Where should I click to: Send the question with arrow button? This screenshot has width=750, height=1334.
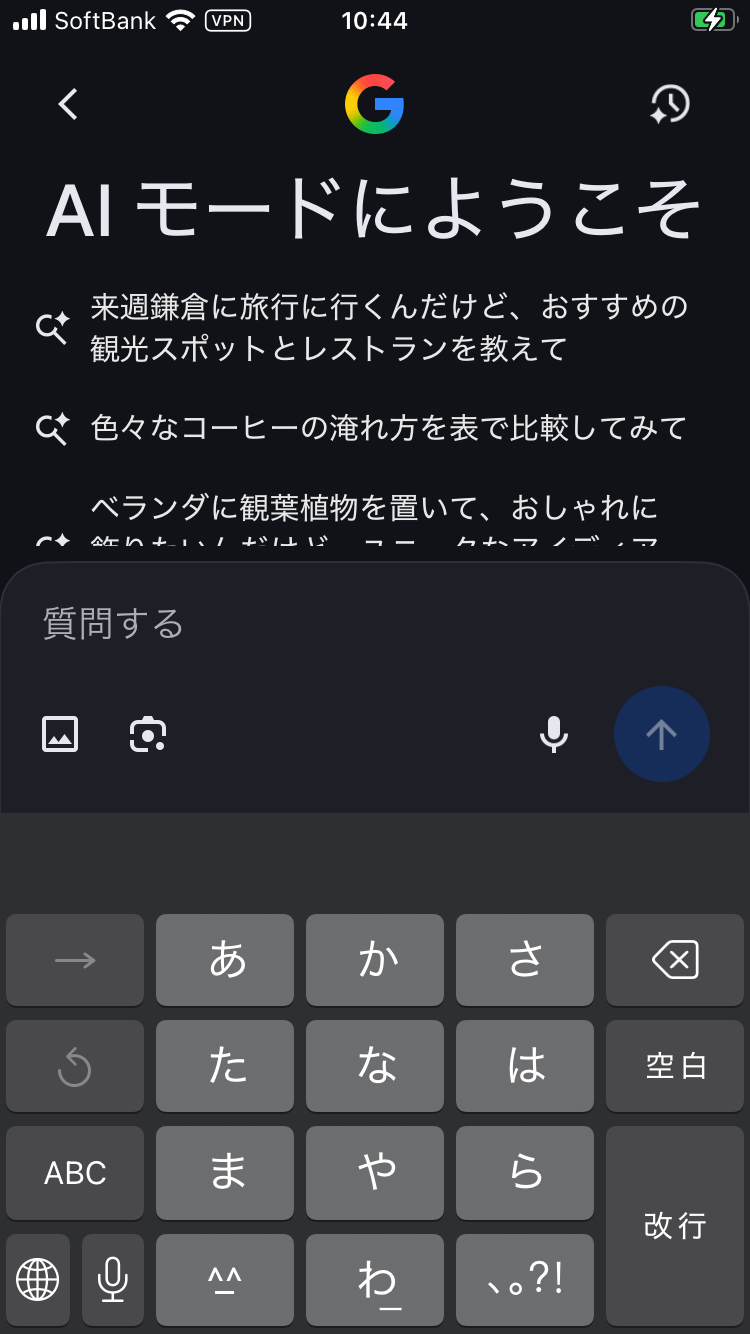click(661, 734)
